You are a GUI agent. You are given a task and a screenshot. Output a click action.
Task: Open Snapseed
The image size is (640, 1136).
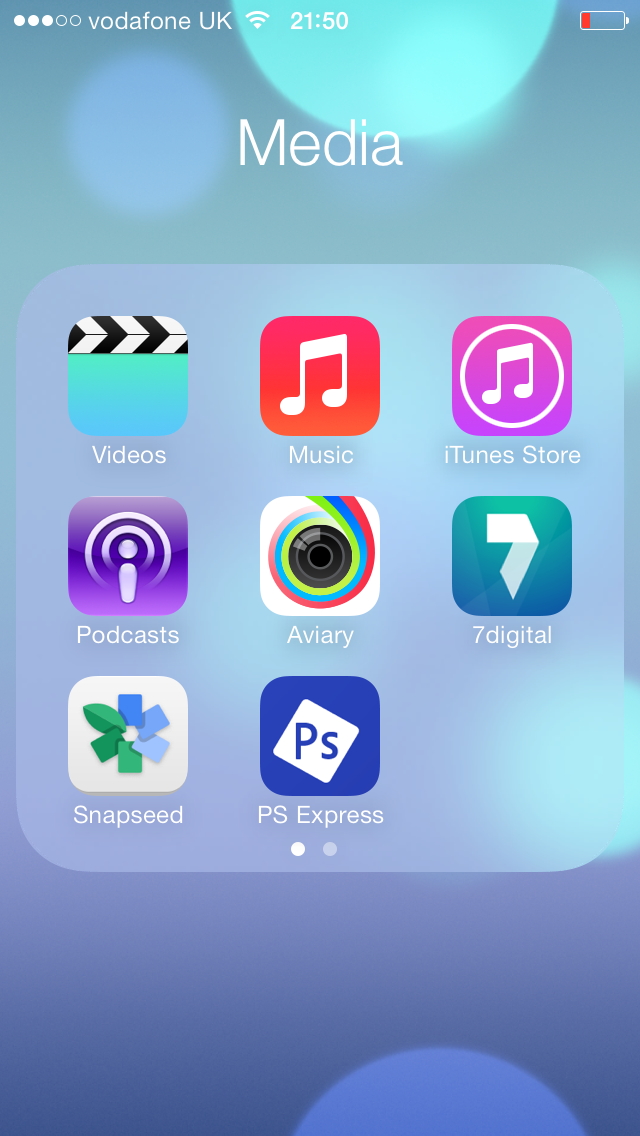click(128, 735)
